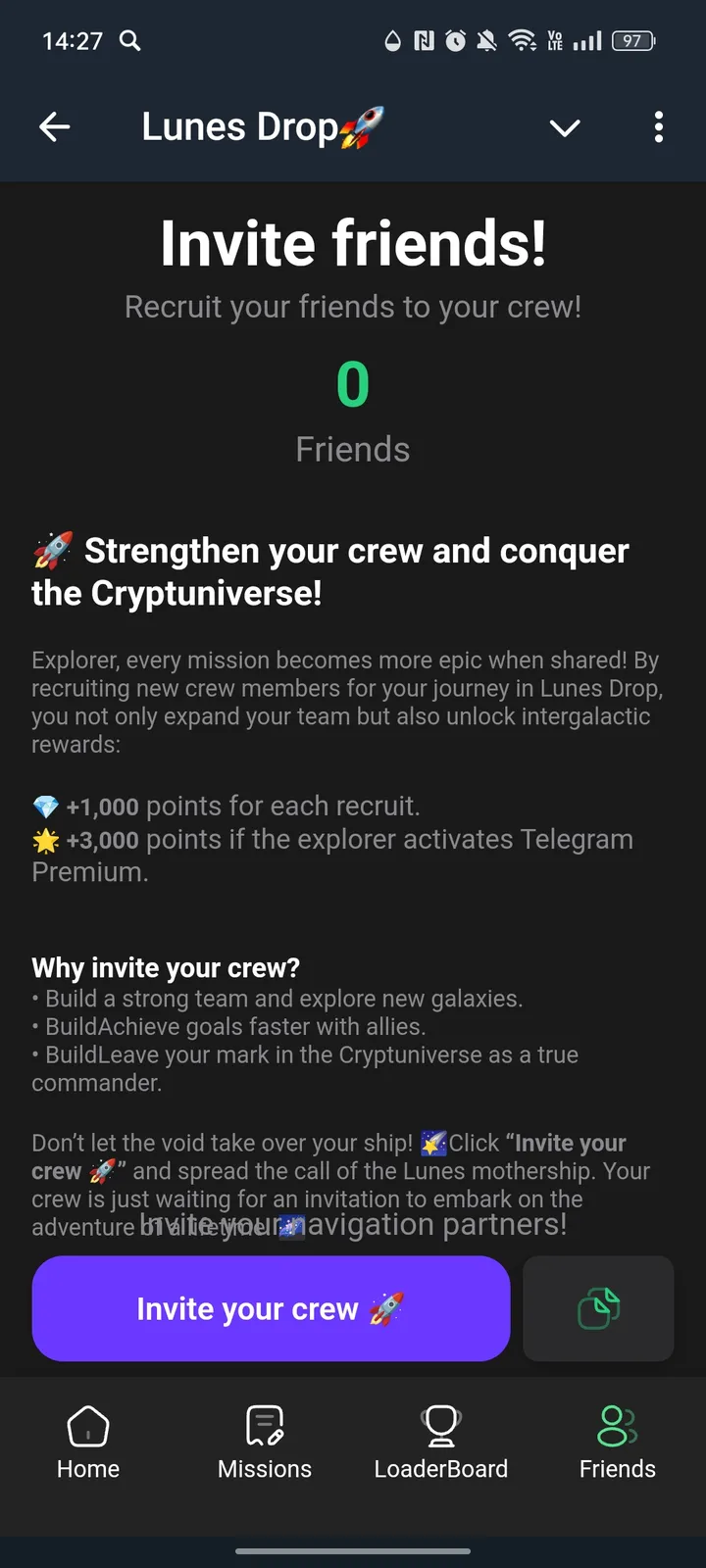Go to the LoaderBoard tab

pos(441,1443)
